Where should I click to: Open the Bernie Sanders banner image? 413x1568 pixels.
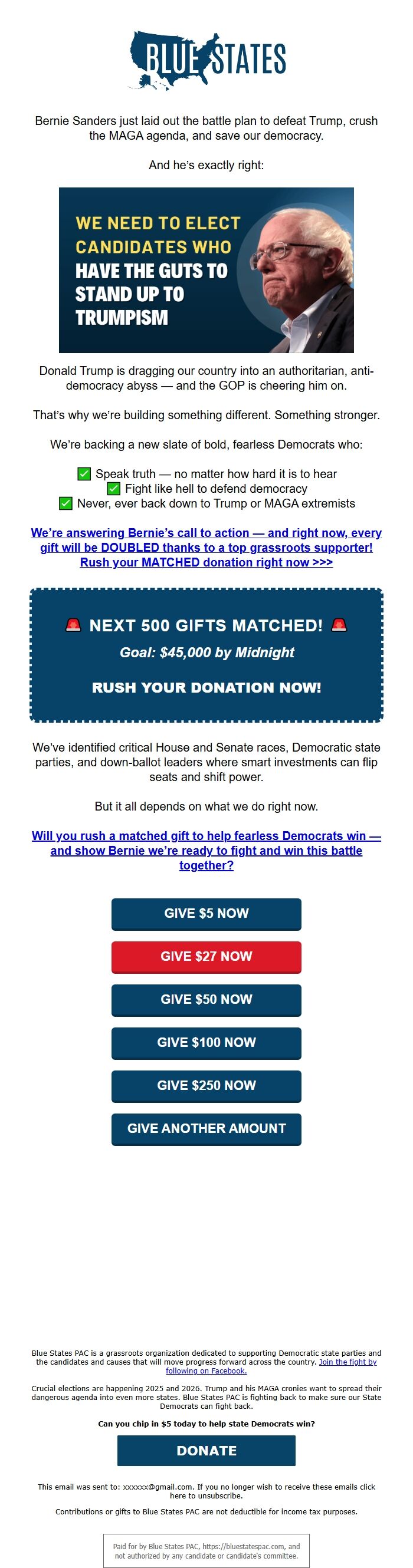tap(206, 270)
